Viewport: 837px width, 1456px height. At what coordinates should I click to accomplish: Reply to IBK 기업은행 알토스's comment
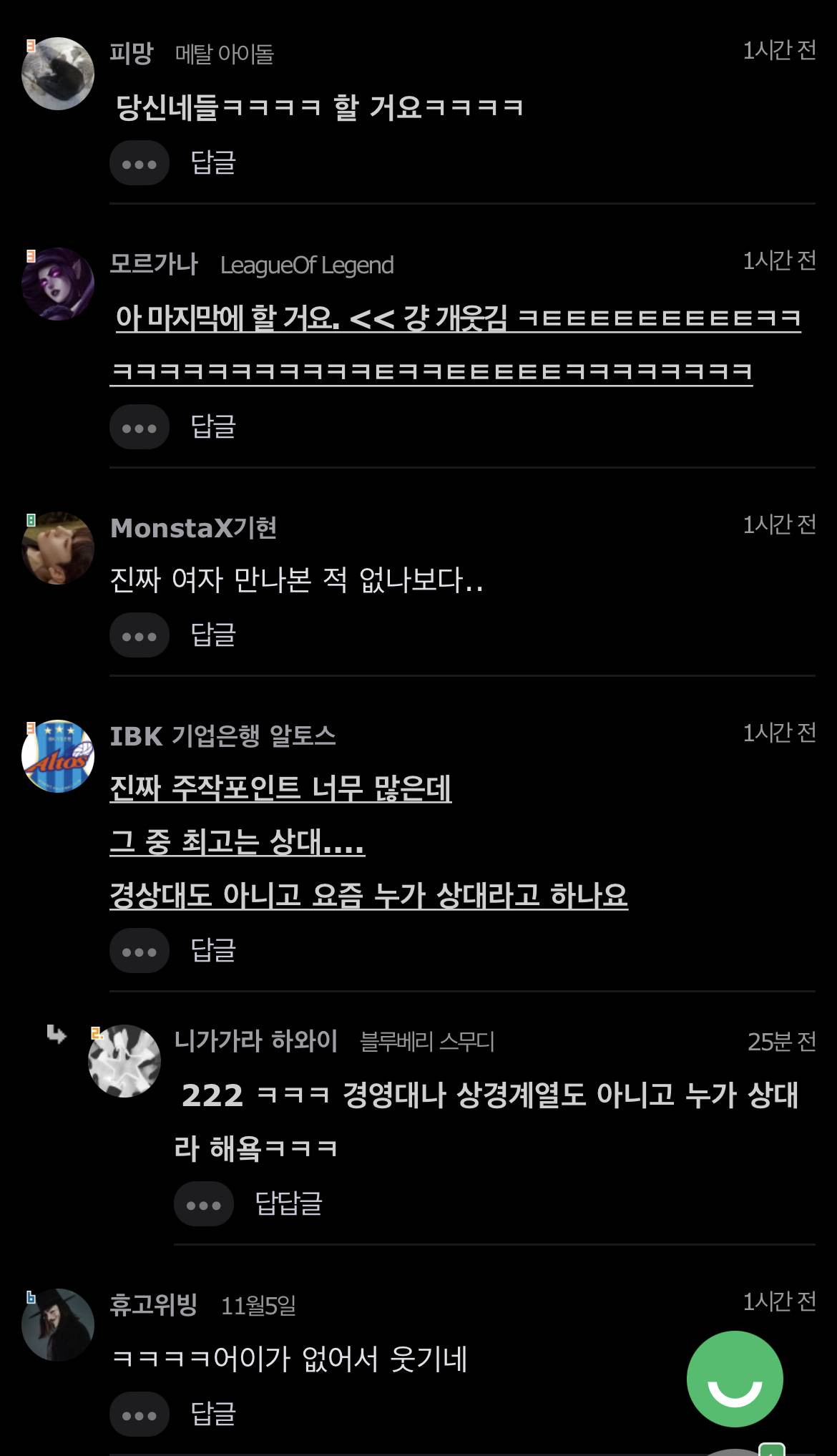coord(213,950)
